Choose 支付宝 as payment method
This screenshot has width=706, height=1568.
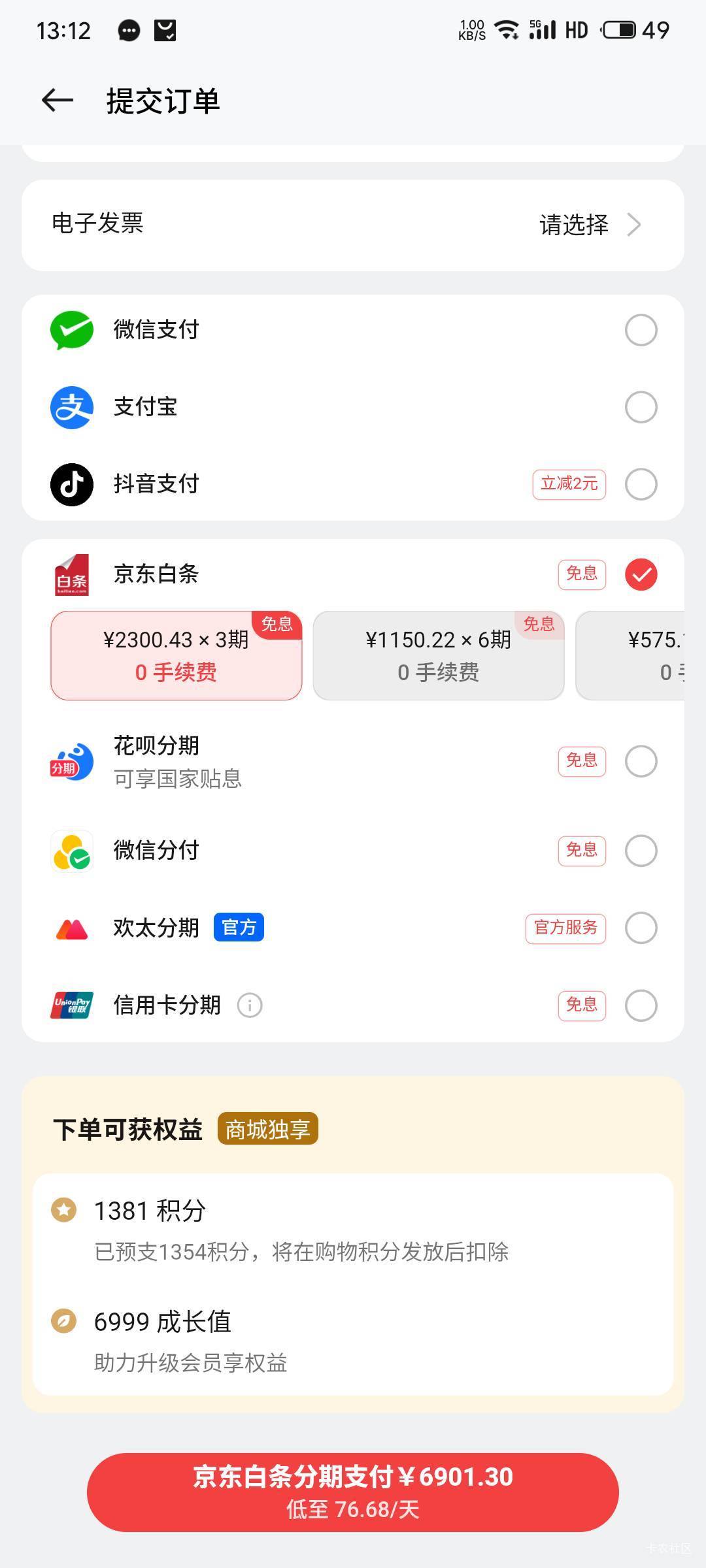[x=641, y=407]
